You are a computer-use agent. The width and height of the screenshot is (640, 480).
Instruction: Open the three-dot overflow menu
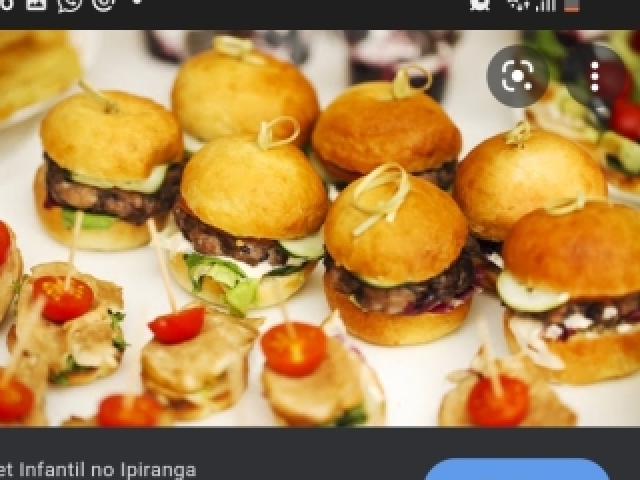[x=595, y=76]
